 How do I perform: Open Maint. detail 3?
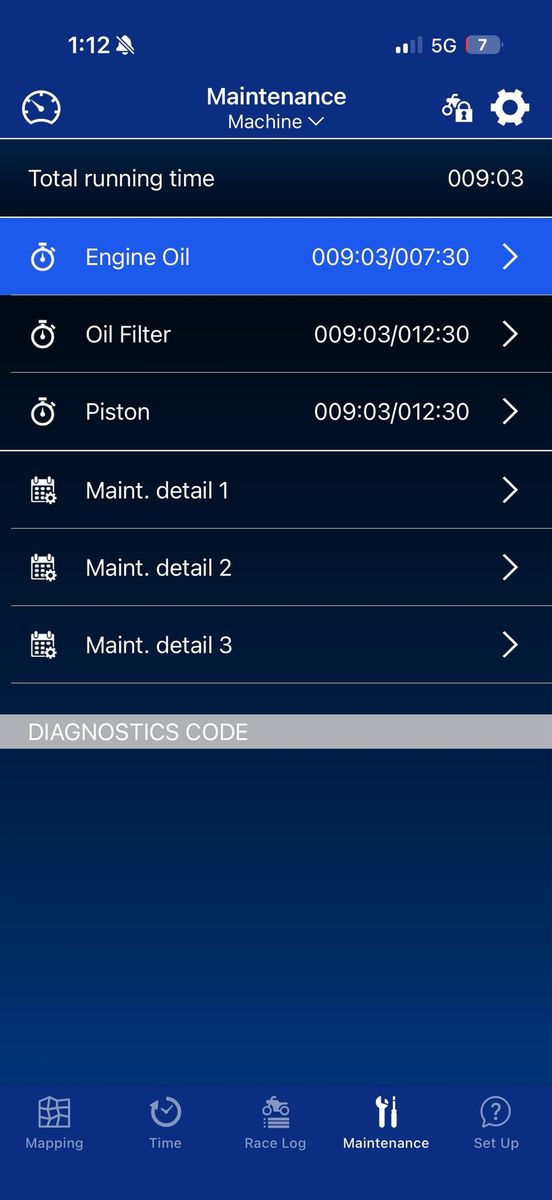[276, 645]
